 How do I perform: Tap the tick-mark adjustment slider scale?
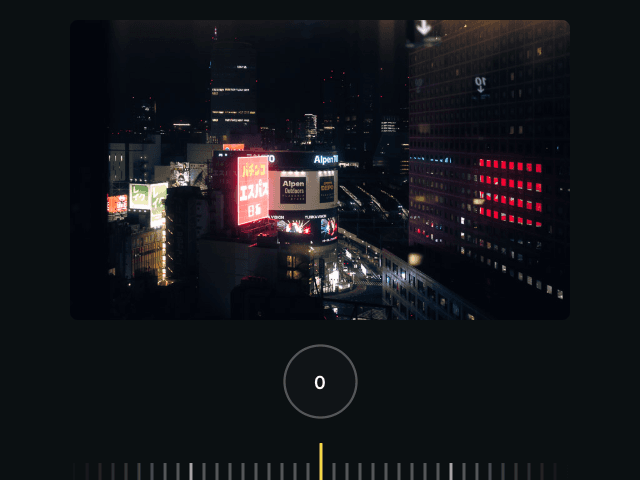point(320,465)
